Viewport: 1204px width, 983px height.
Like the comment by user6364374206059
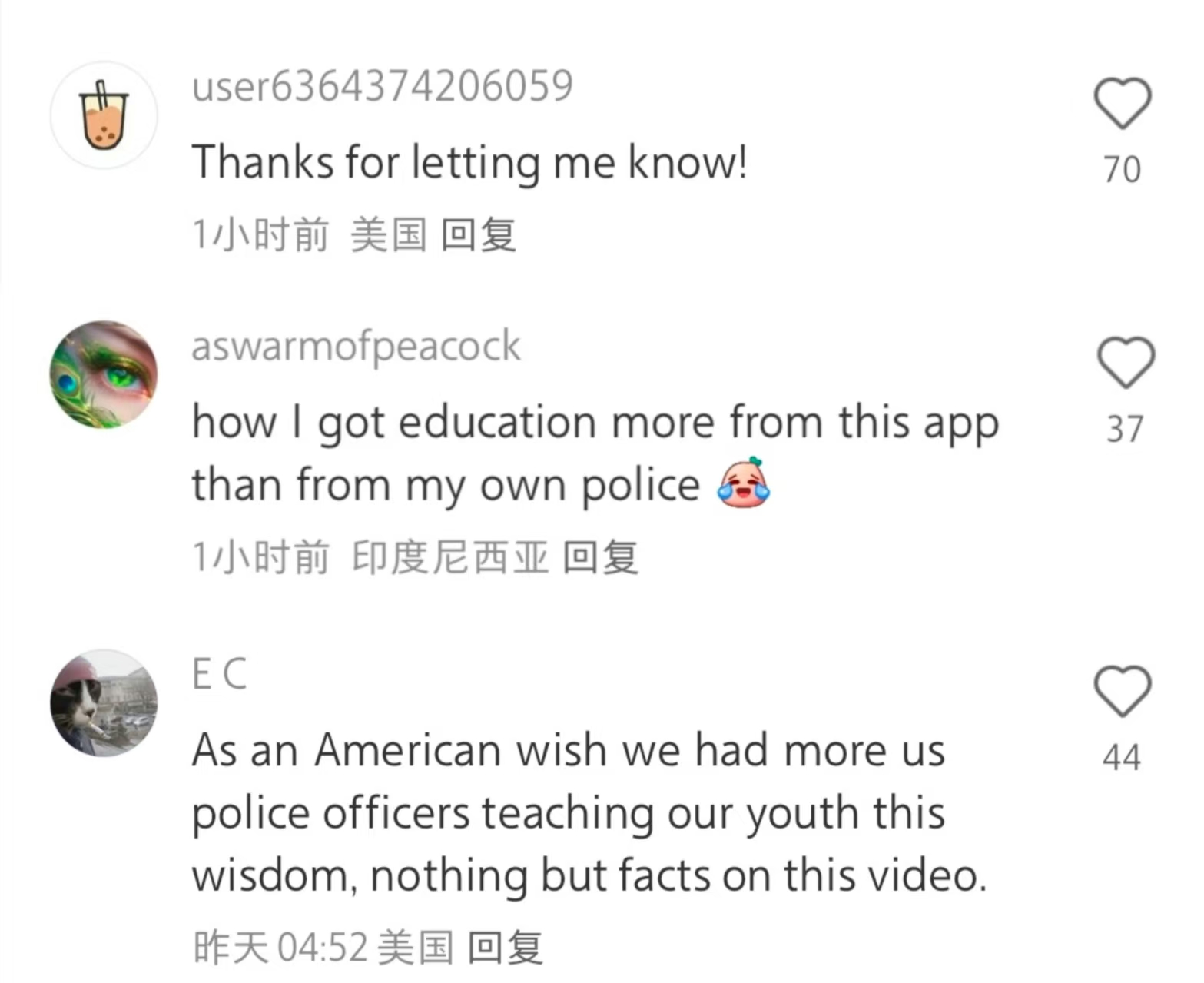(x=1122, y=104)
